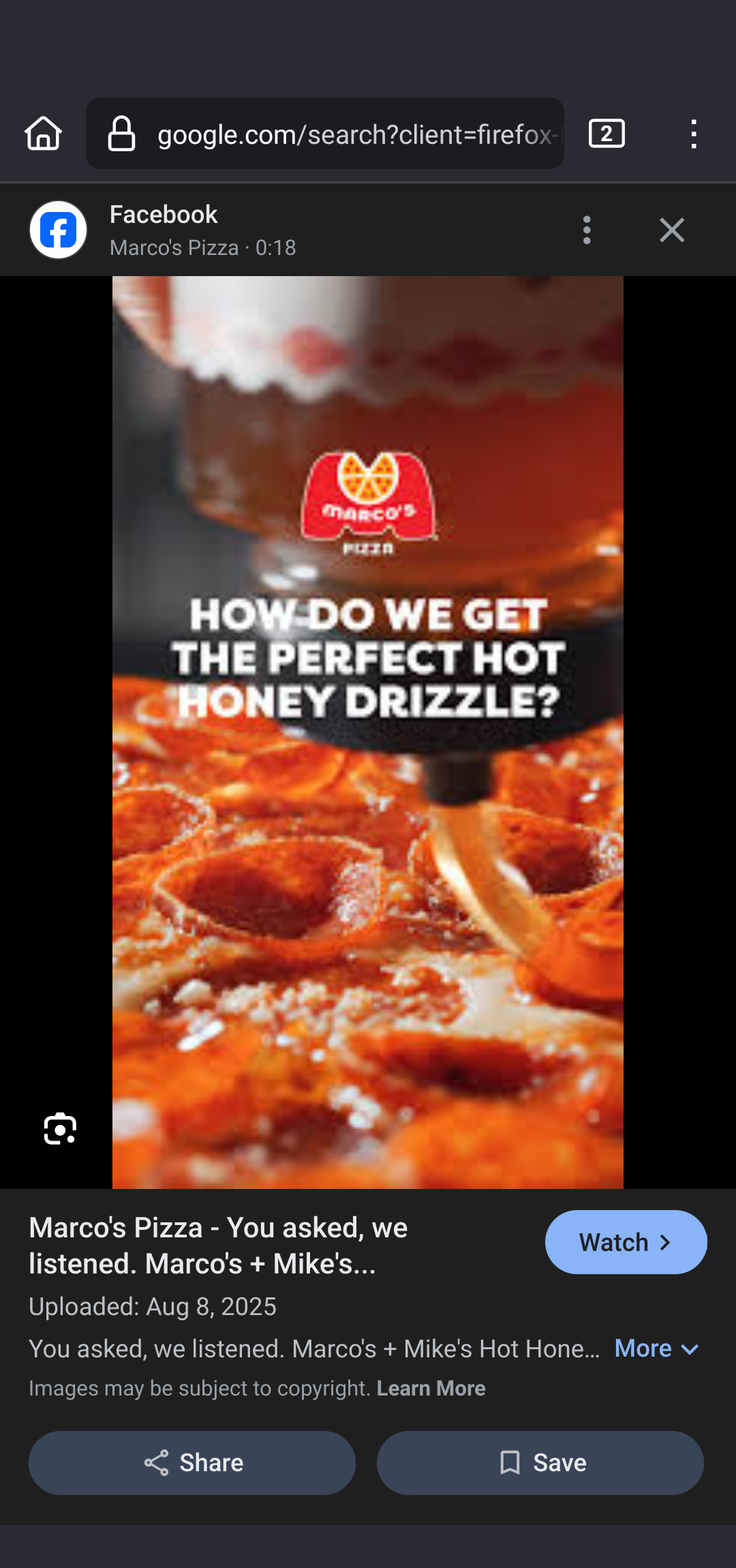Search this image with Google Lens
This screenshot has height=1568, width=736.
pos(60,1129)
